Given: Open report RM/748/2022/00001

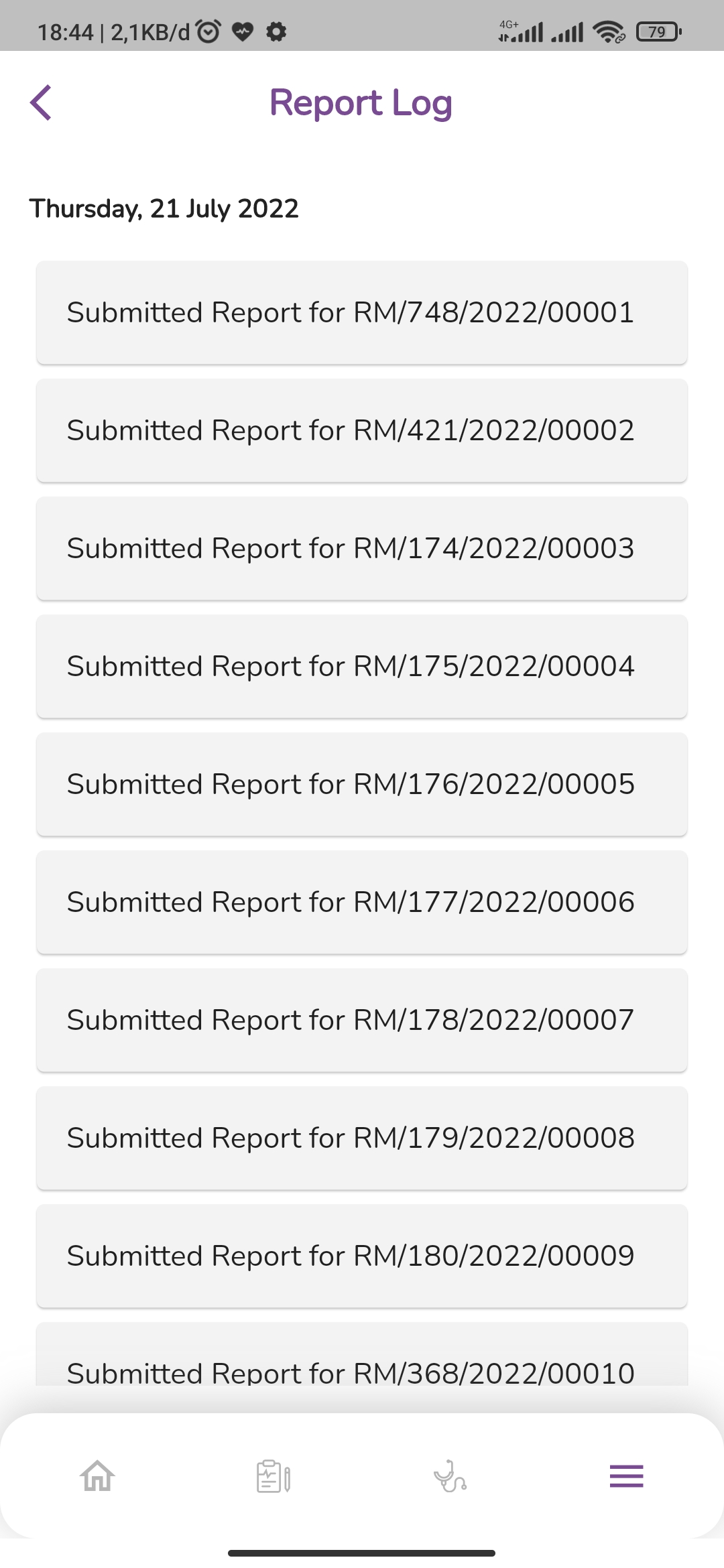Looking at the screenshot, I should click(x=362, y=312).
